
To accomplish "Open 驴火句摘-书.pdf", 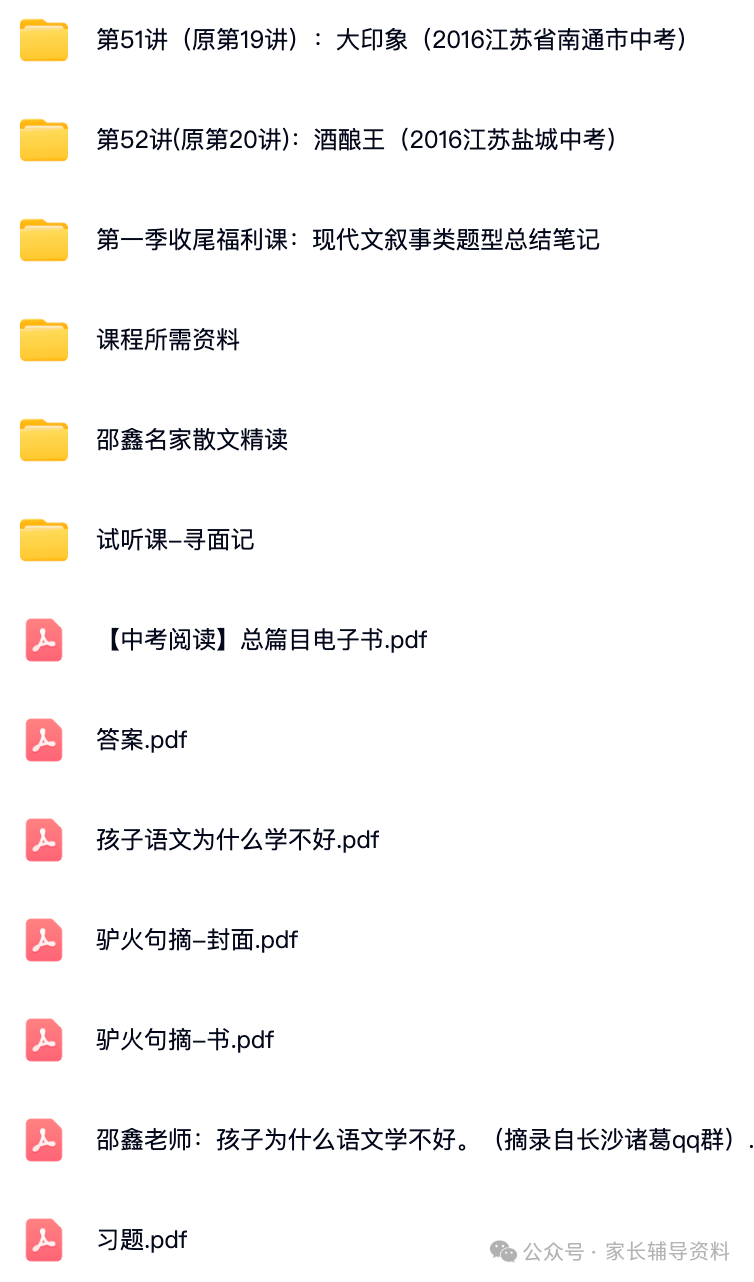I will [377, 1040].
